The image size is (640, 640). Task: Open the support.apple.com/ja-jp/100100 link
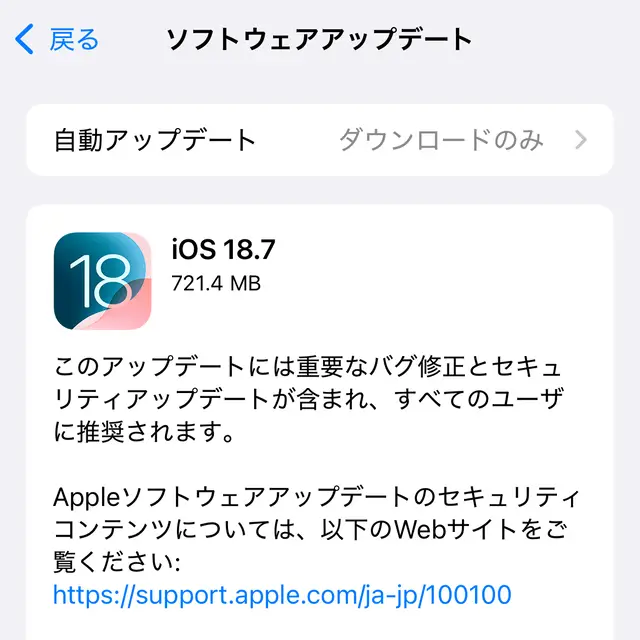[282, 595]
